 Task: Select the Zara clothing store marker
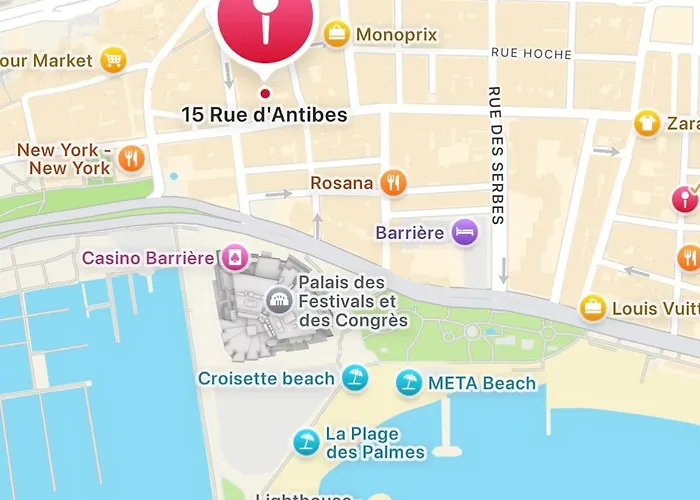(647, 124)
